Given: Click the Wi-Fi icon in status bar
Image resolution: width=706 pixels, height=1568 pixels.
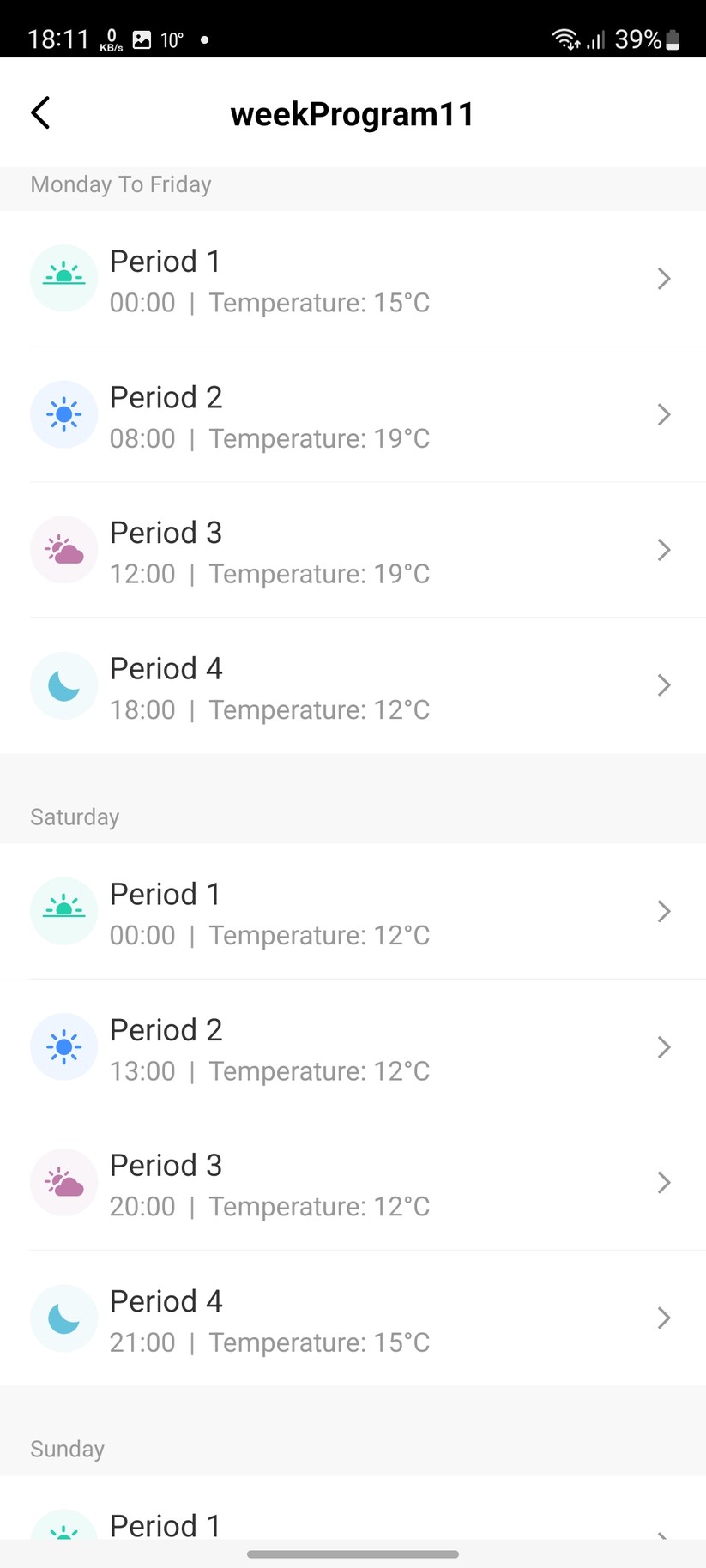Looking at the screenshot, I should [x=564, y=39].
